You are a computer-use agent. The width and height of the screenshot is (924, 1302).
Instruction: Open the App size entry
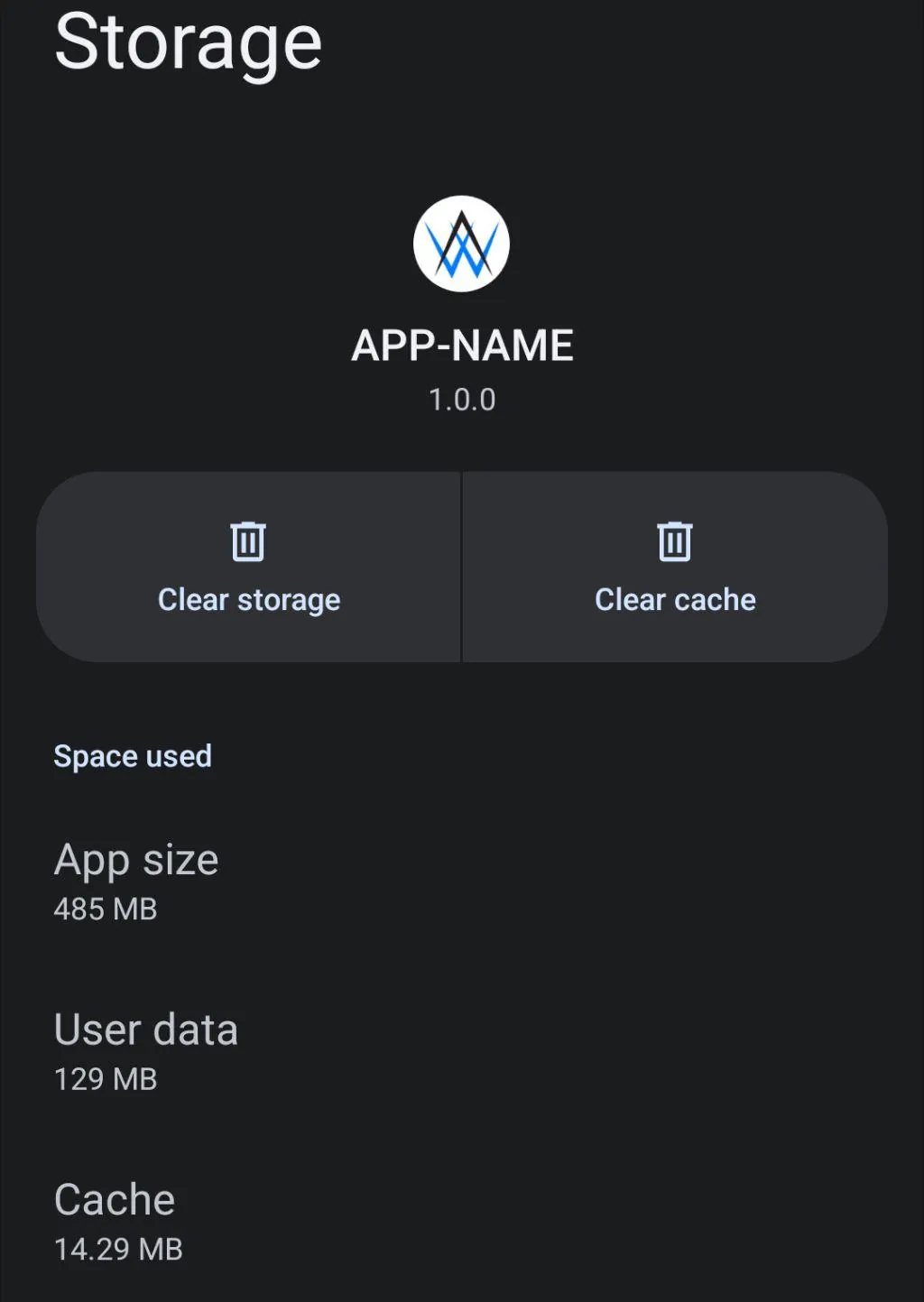136,860
